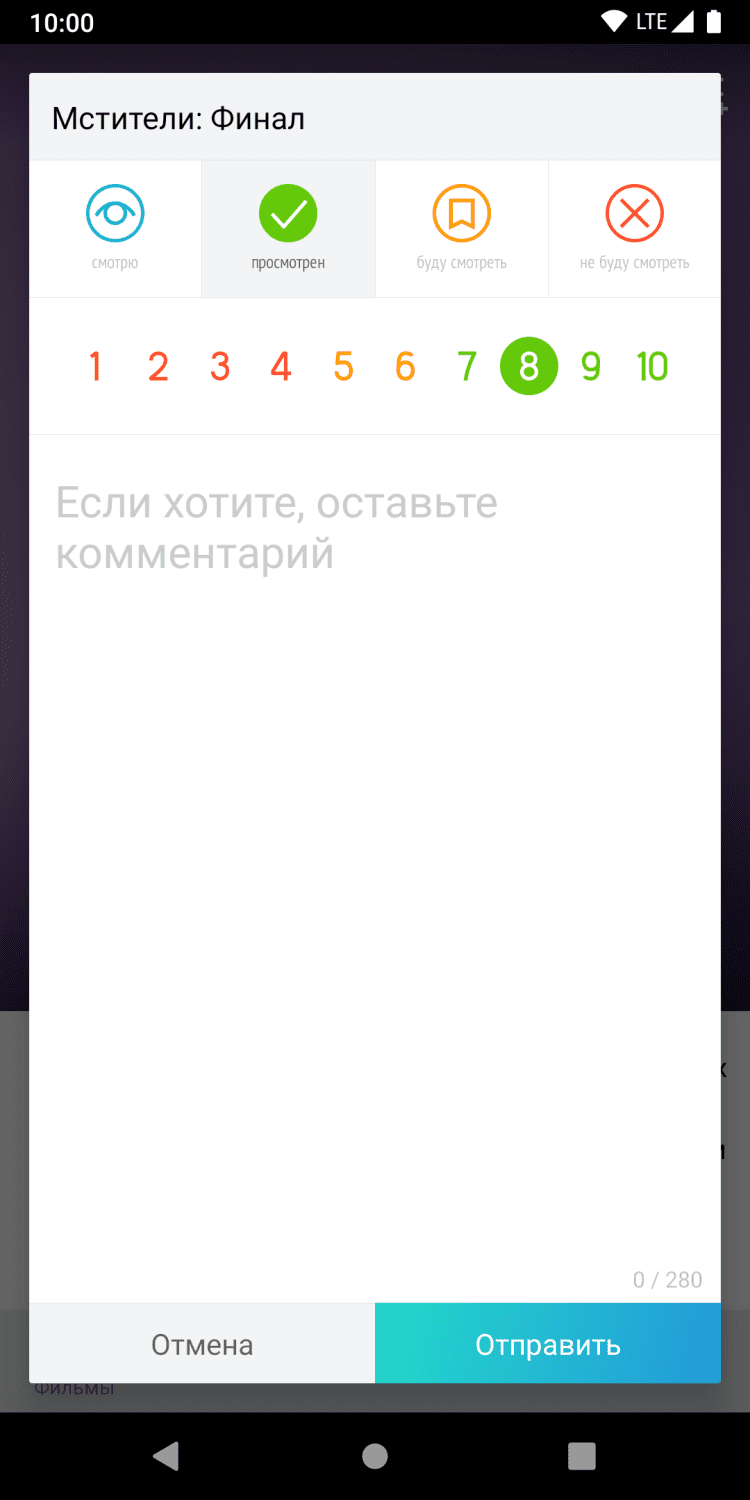Go back using the system back button
750x1500 pixels.
(166, 1456)
